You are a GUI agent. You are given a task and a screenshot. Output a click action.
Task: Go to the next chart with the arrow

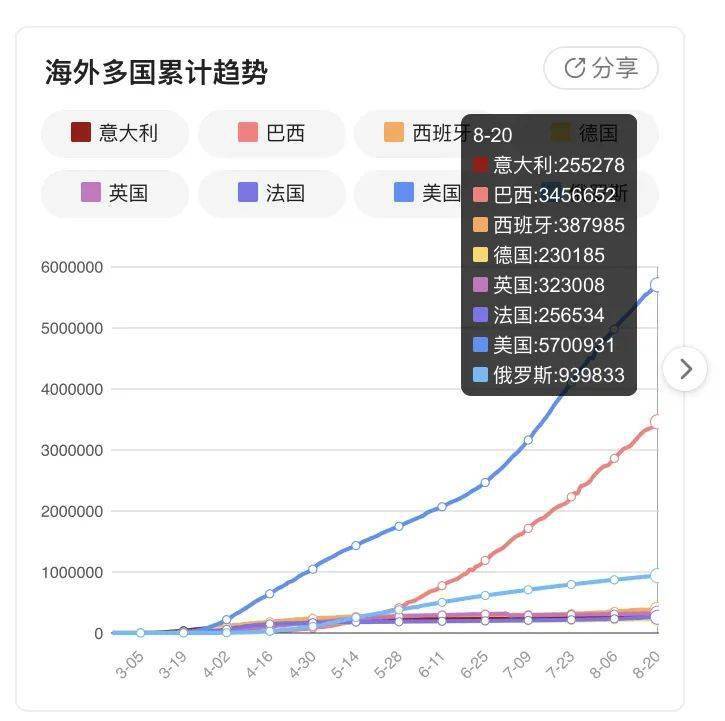[x=685, y=369]
